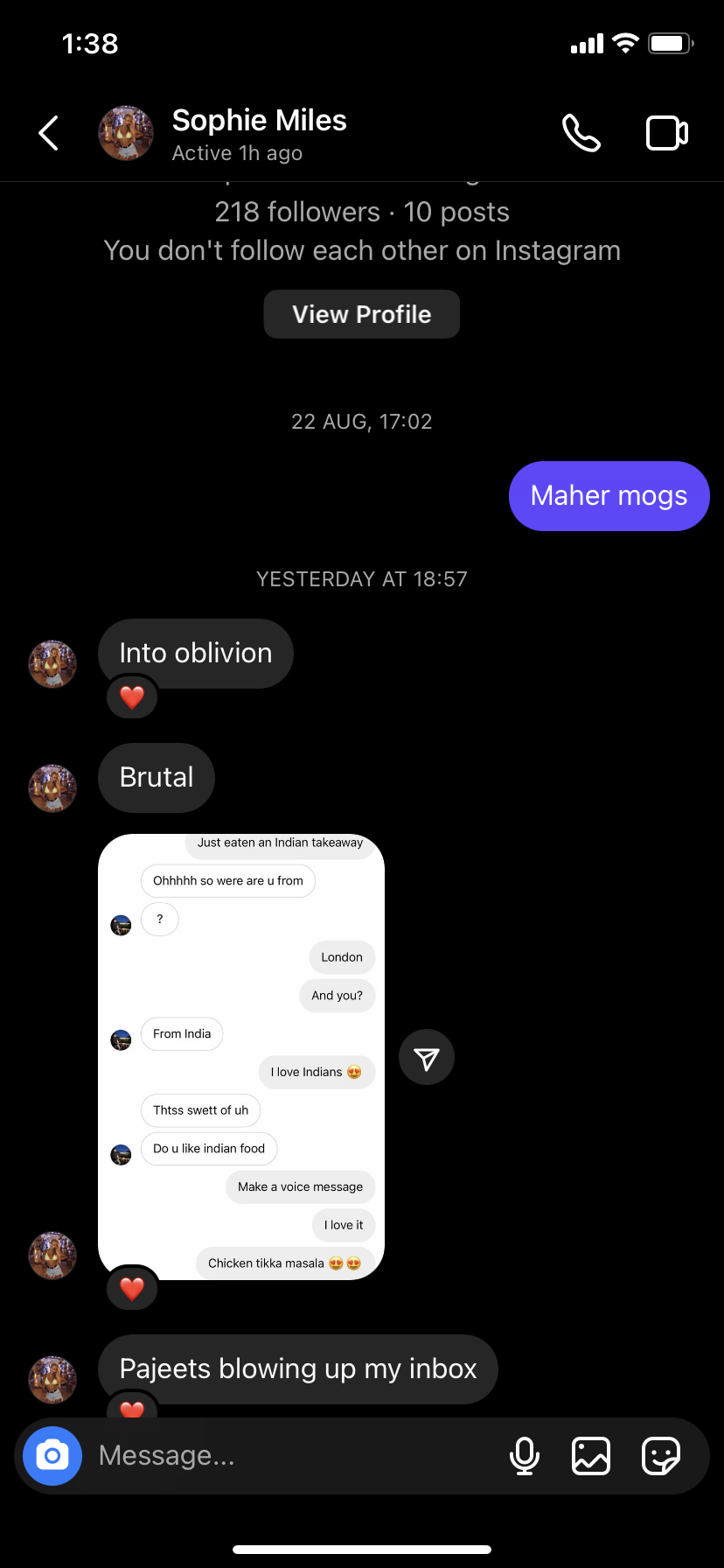View the heart reaction on "Into oblivion"
The height and width of the screenshot is (1568, 724).
[x=132, y=697]
